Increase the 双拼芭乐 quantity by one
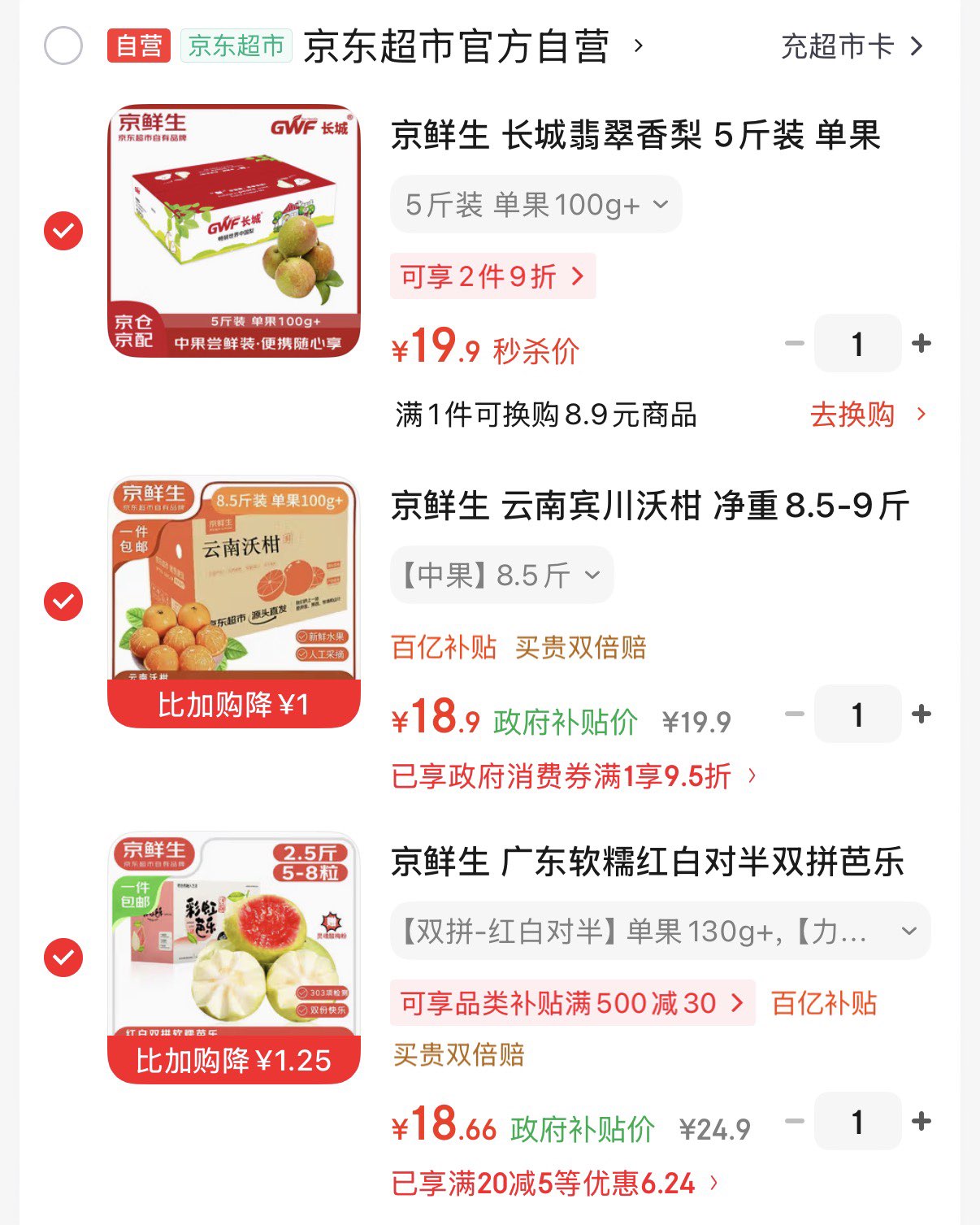 [921, 1122]
